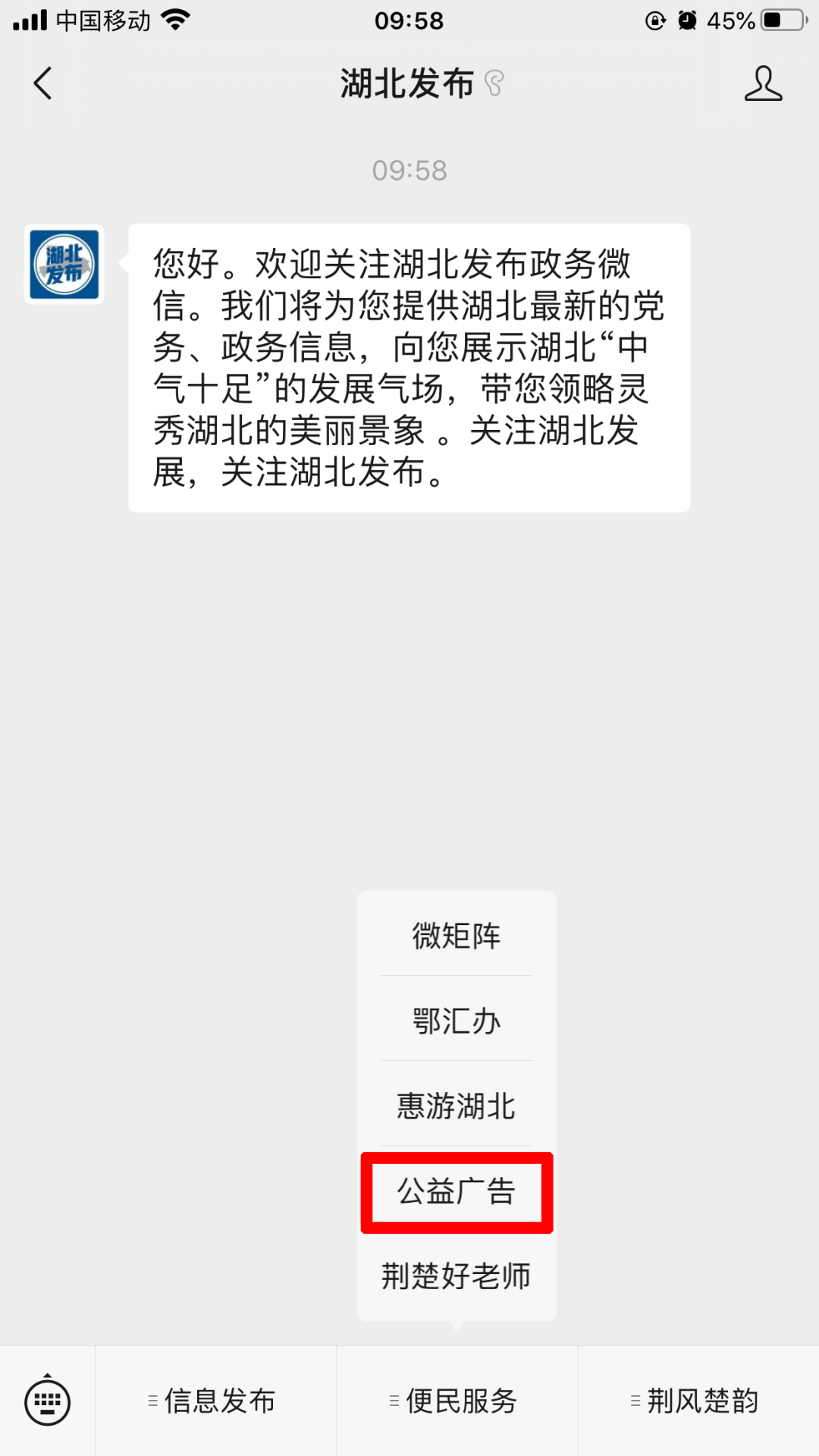Go back from 湖北发布 chat

pyautogui.click(x=43, y=83)
